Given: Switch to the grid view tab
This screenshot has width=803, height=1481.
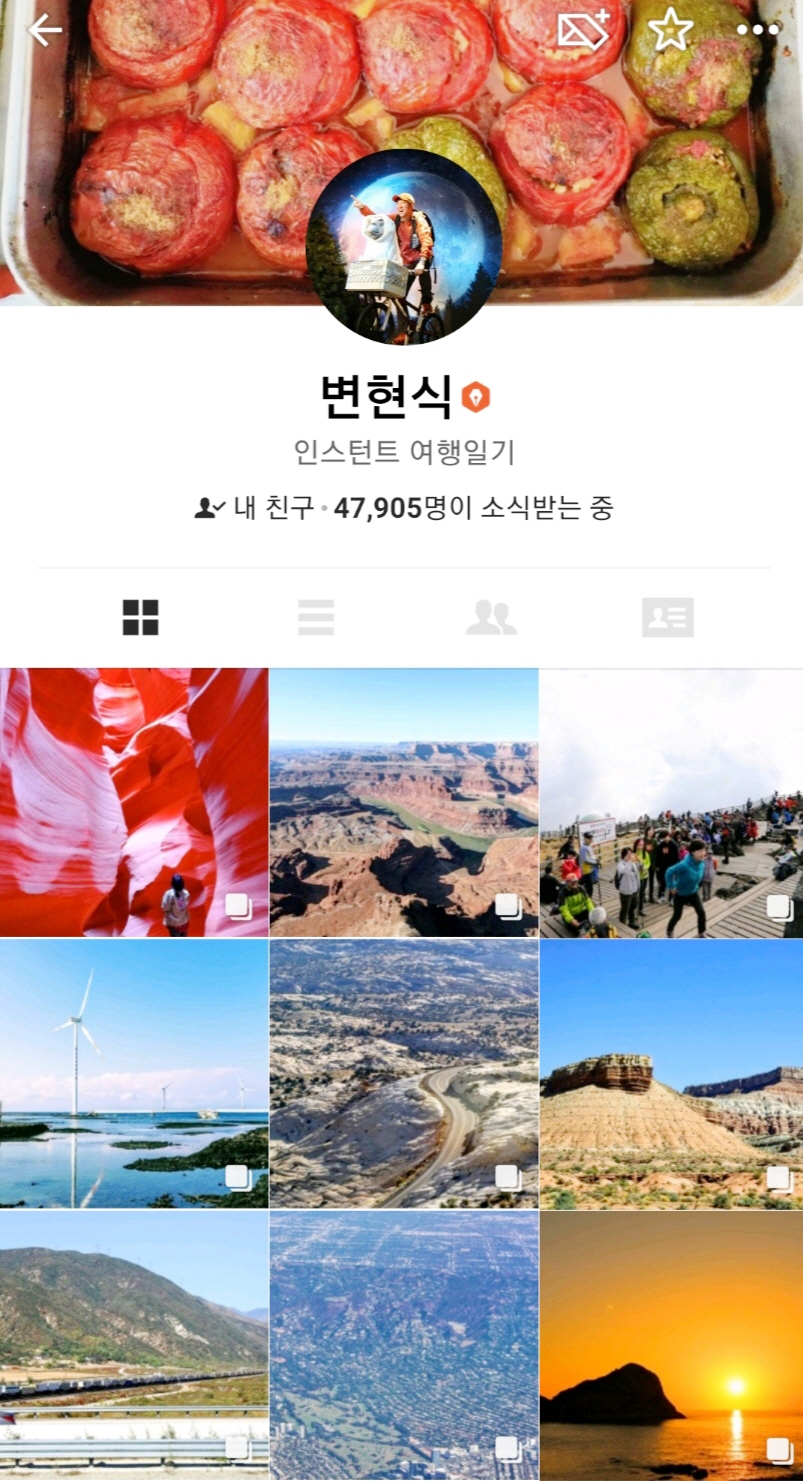Looking at the screenshot, I should click(x=140, y=617).
